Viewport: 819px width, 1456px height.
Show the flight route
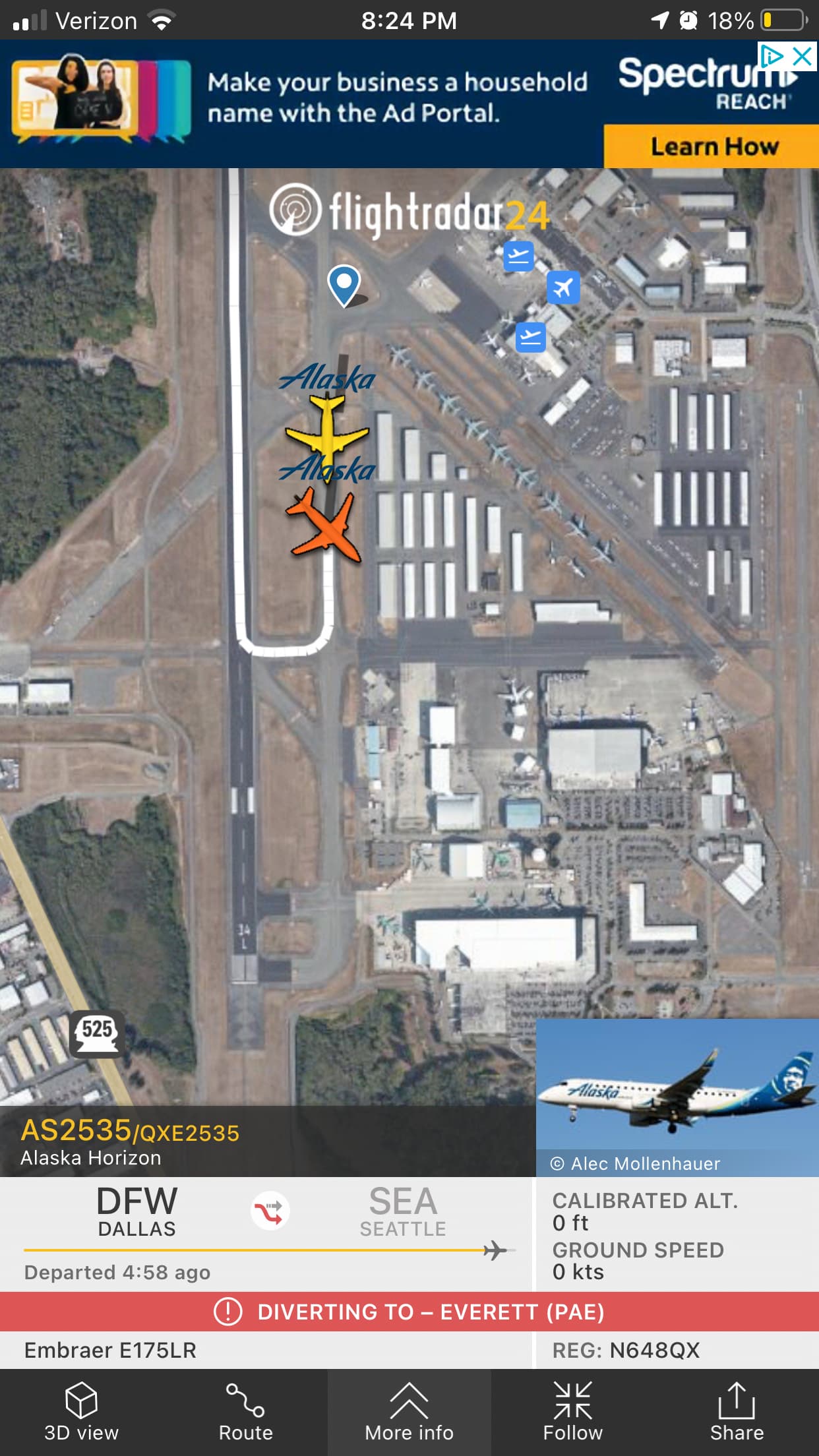pos(245,1412)
